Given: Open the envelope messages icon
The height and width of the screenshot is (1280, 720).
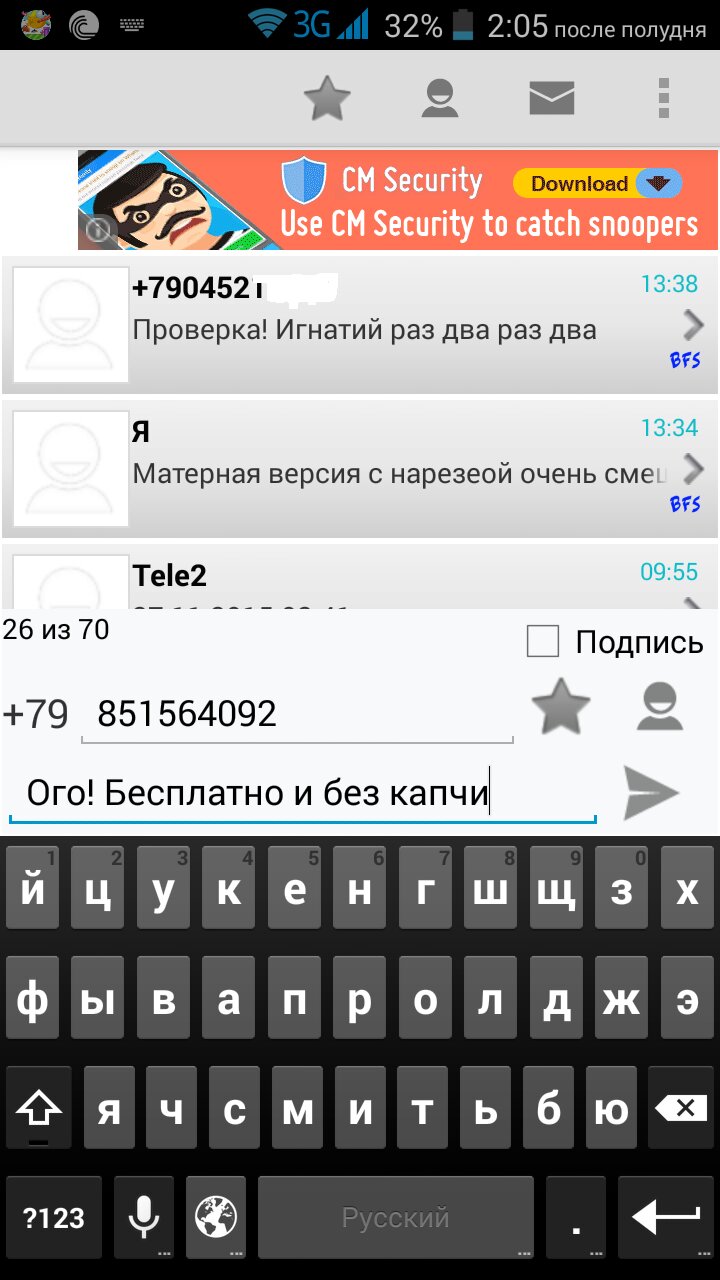Looking at the screenshot, I should pos(551,98).
